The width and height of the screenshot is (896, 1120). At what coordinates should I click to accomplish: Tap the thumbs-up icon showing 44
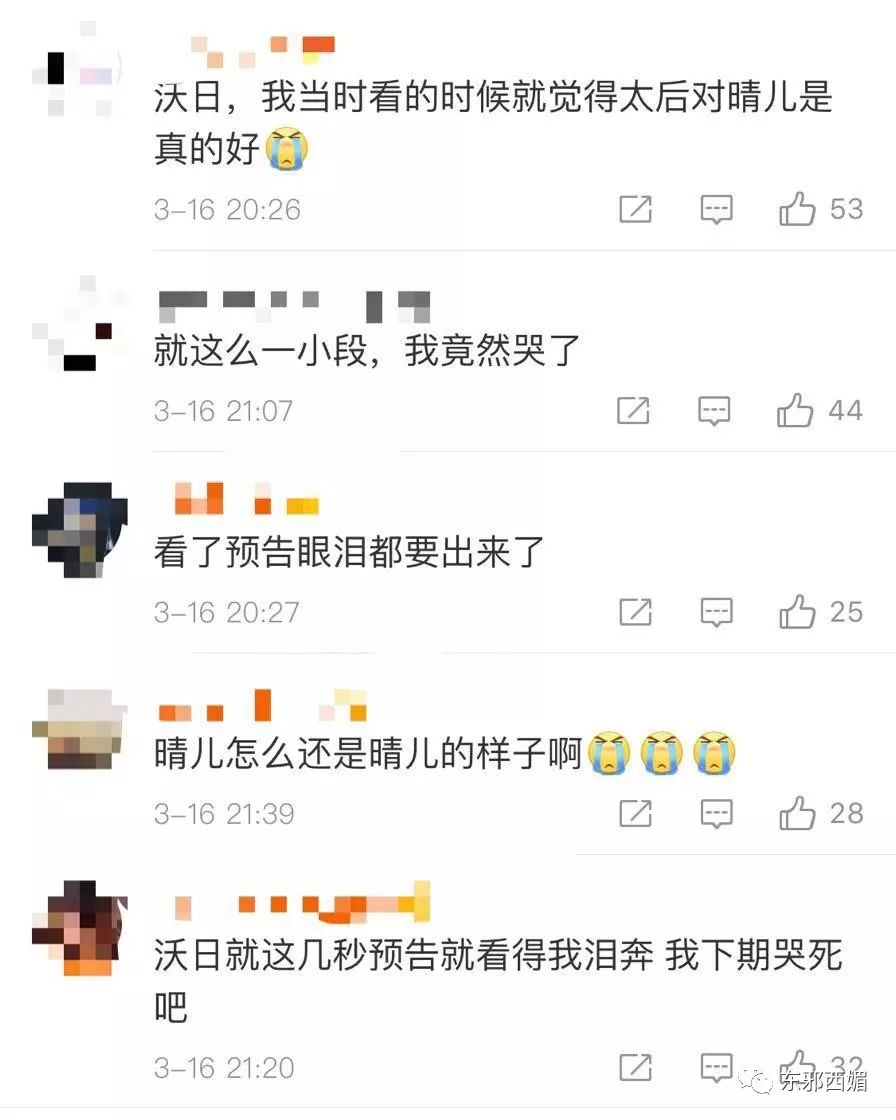click(x=796, y=411)
